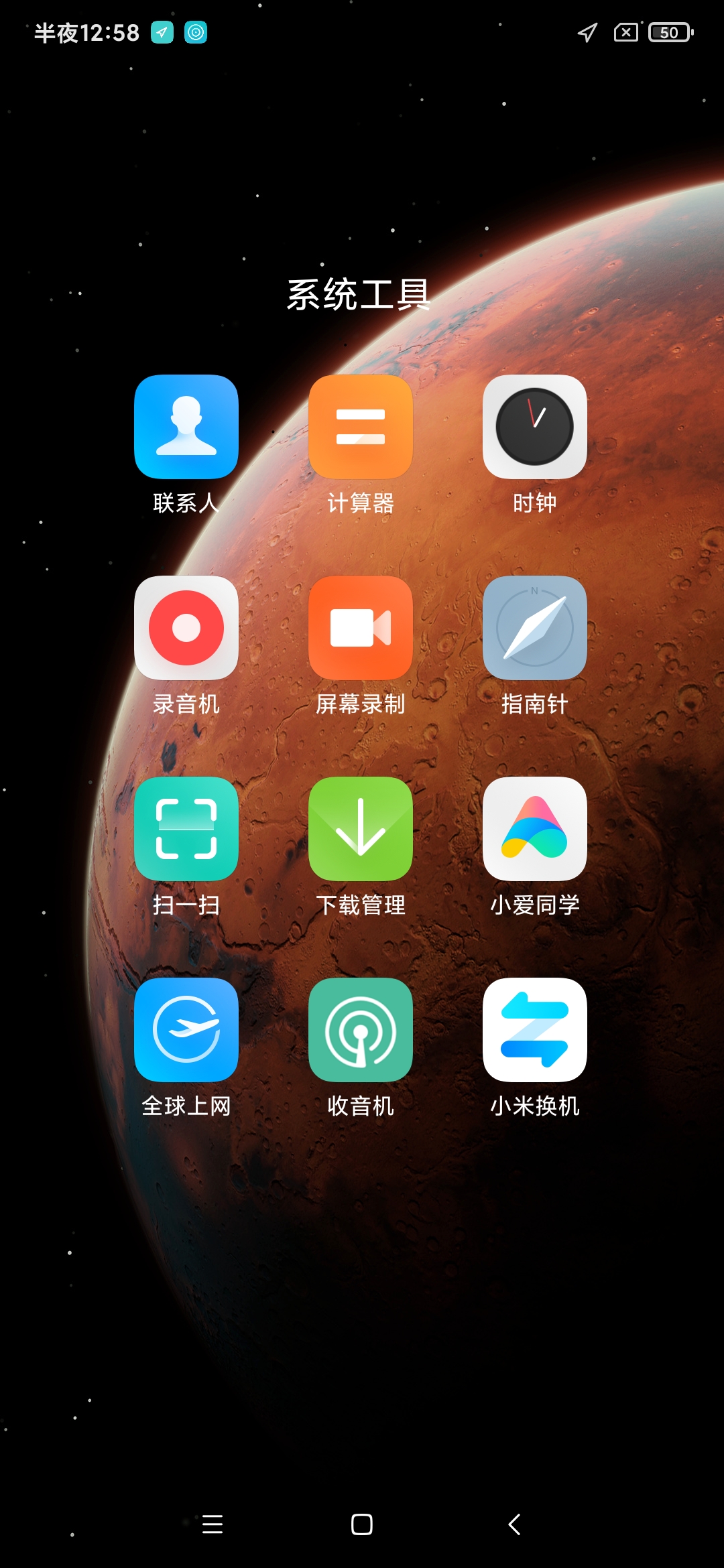This screenshot has width=724, height=1568.
Task: Open the 联系人 contacts app
Action: point(186,427)
